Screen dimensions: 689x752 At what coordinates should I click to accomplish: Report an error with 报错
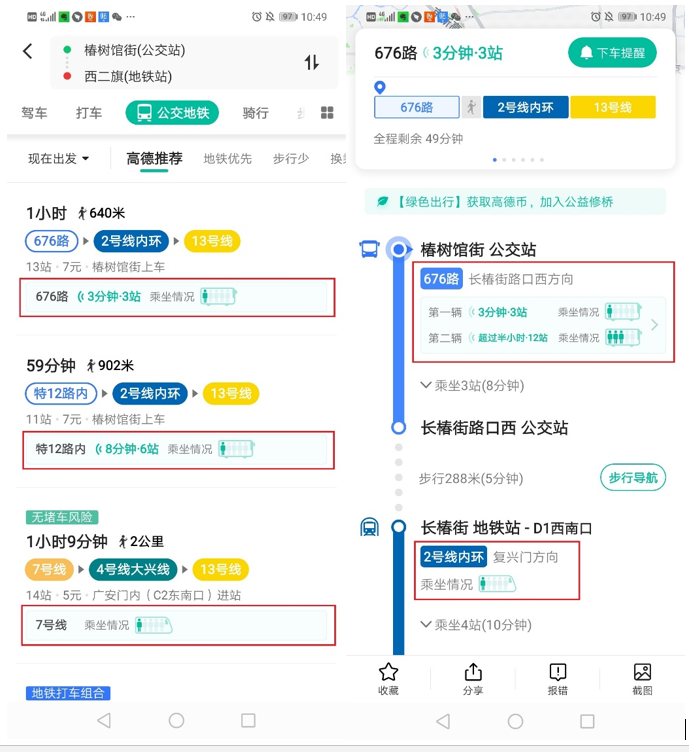tap(558, 677)
